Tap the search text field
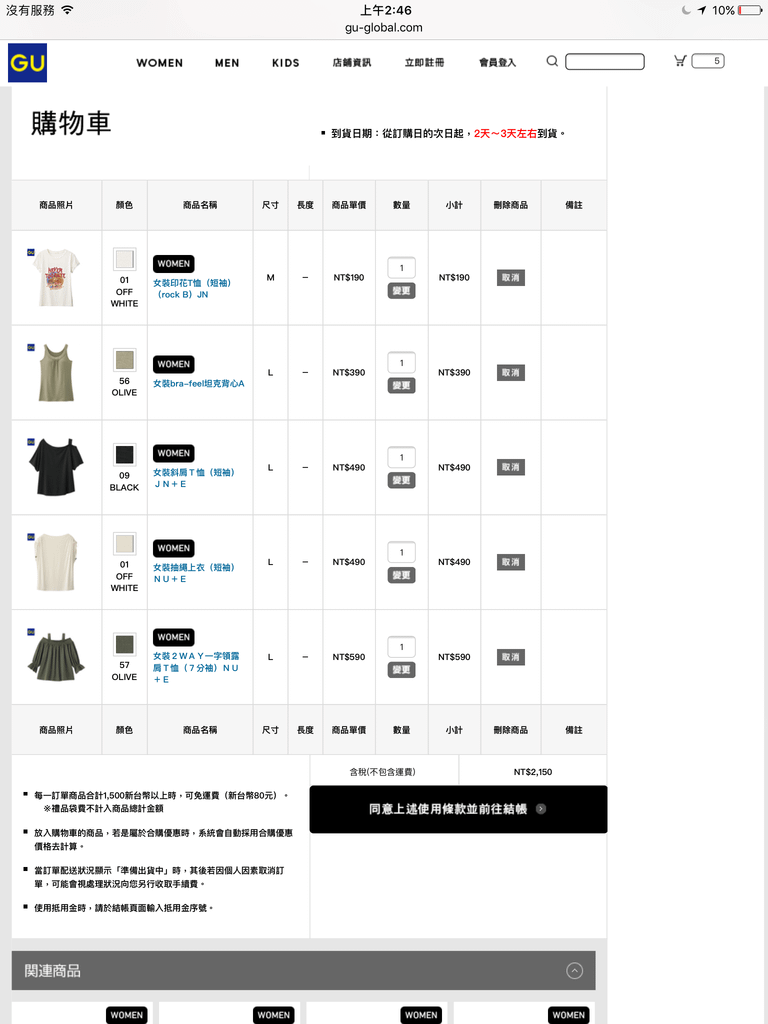The height and width of the screenshot is (1024, 768). [604, 62]
